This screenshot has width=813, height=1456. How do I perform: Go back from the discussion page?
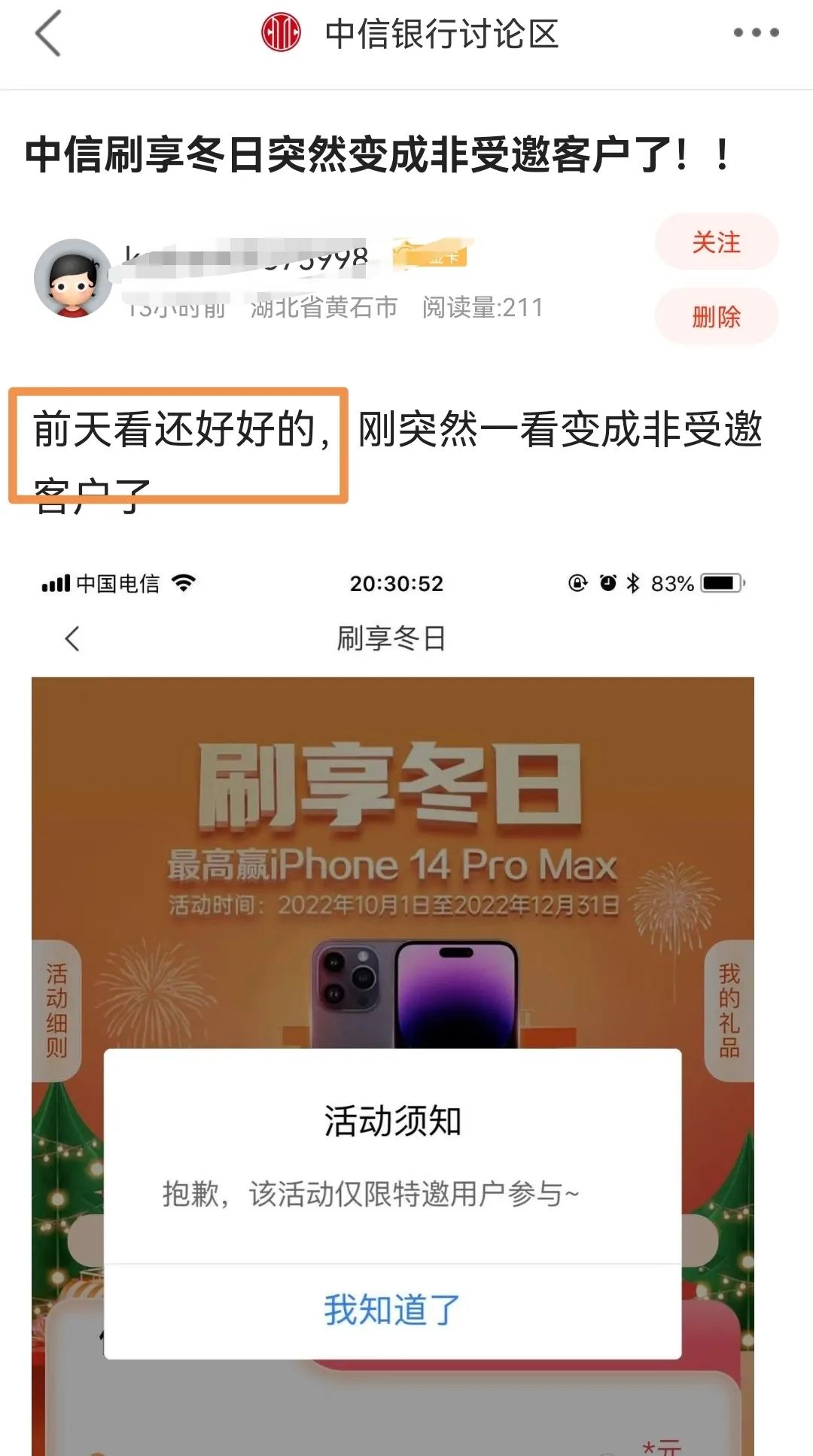tap(48, 35)
